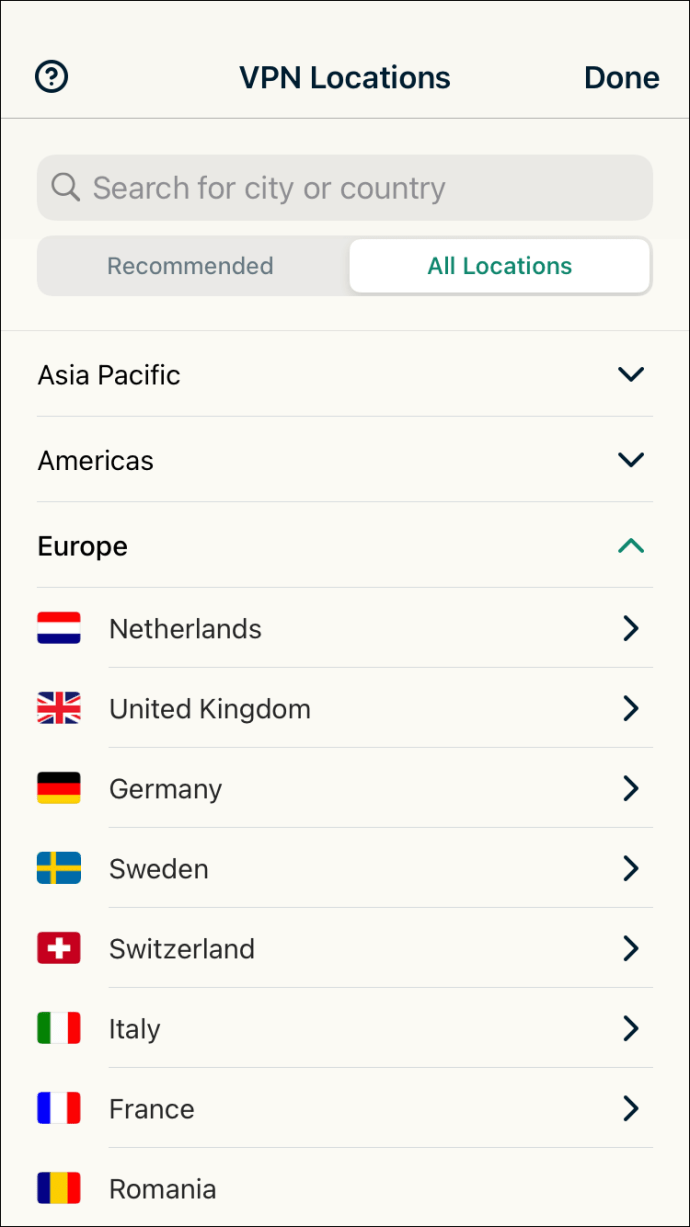The width and height of the screenshot is (690, 1227).
Task: Choose Germany from the list
Action: click(x=345, y=788)
